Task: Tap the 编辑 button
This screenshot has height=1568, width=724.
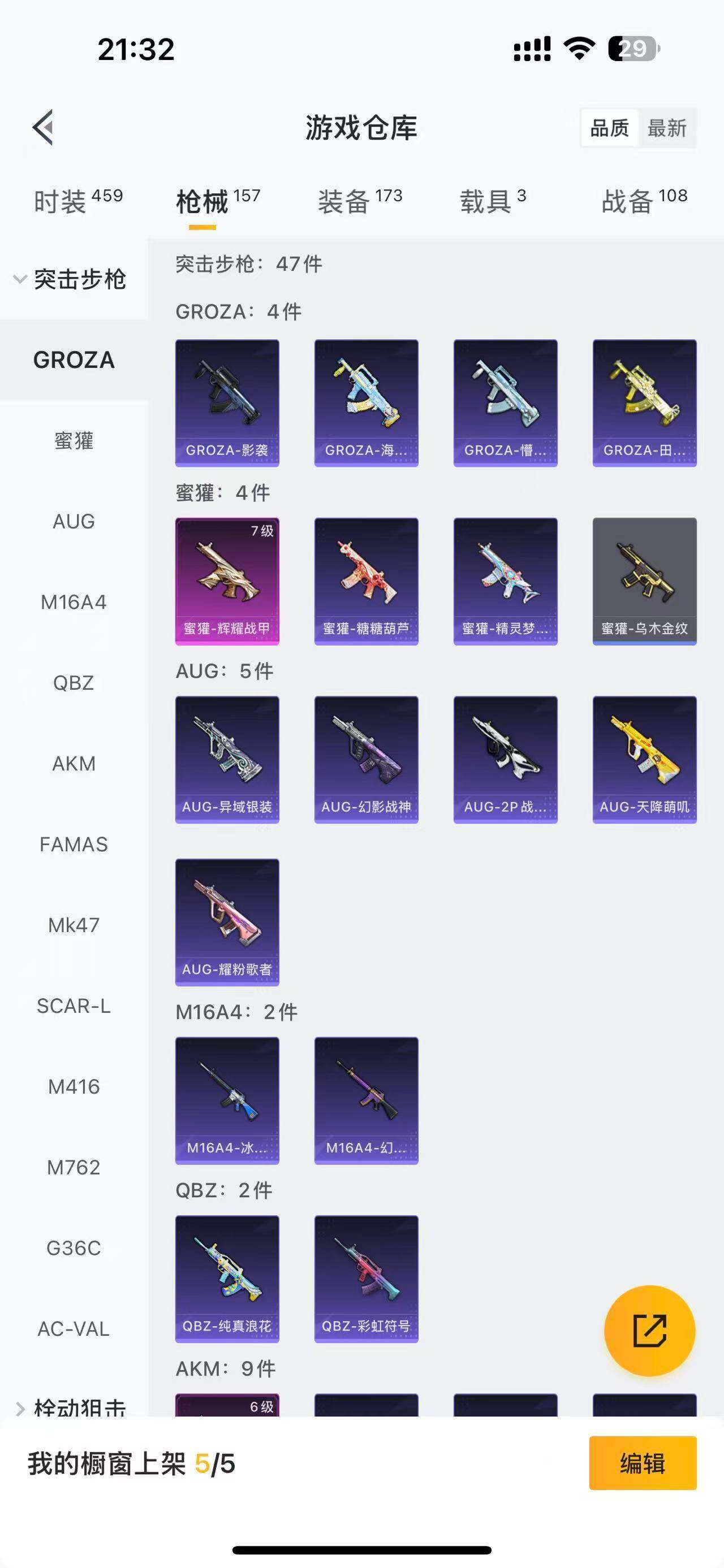Action: [x=643, y=1463]
